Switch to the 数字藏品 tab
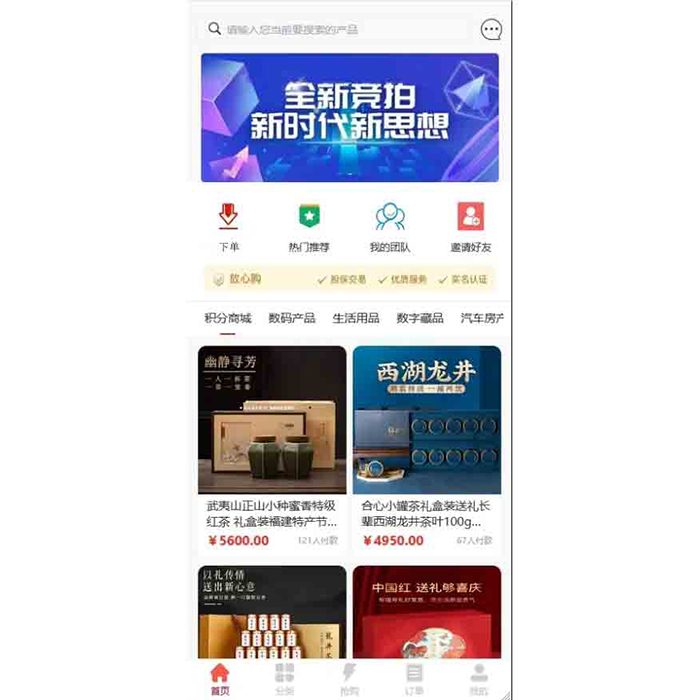This screenshot has width=700, height=700. click(x=420, y=318)
